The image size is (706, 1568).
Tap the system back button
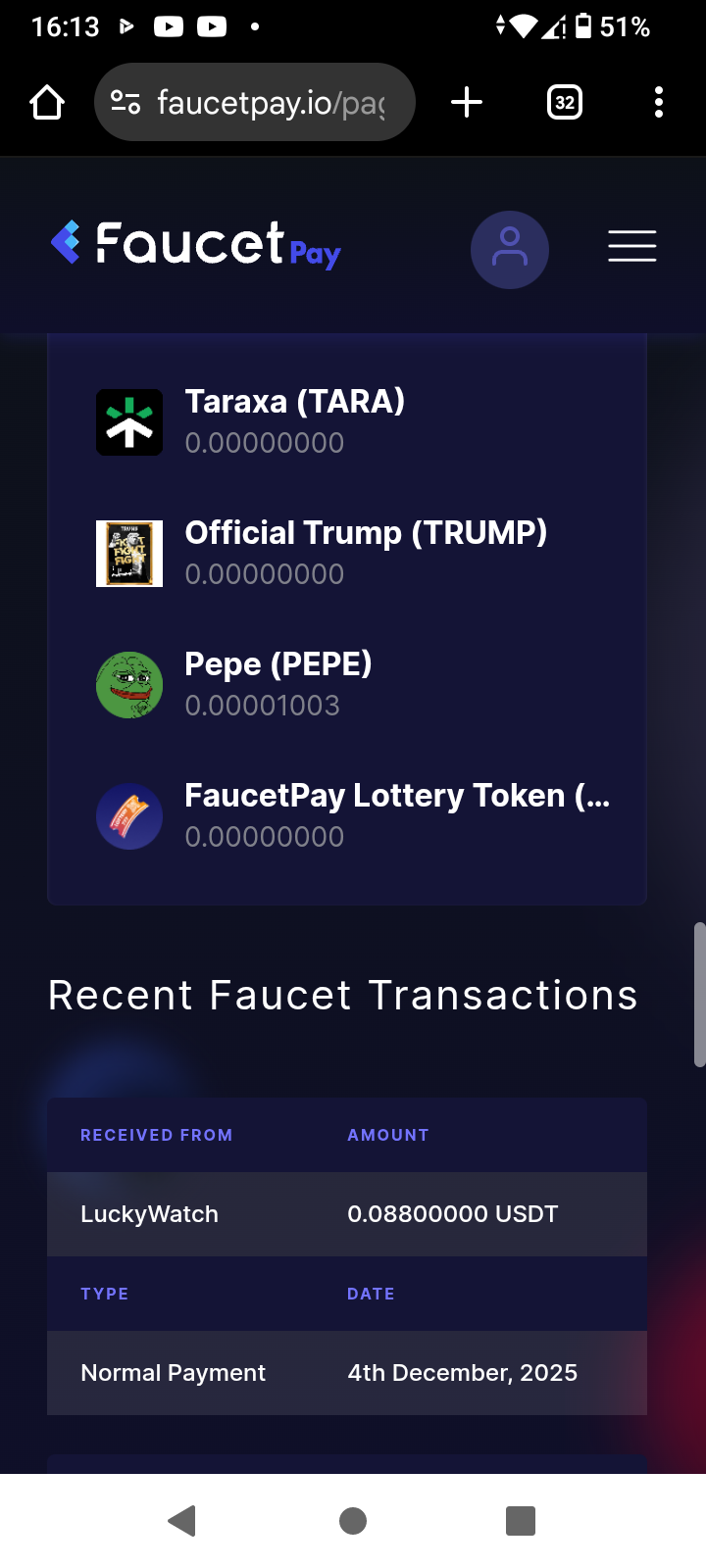182,1521
